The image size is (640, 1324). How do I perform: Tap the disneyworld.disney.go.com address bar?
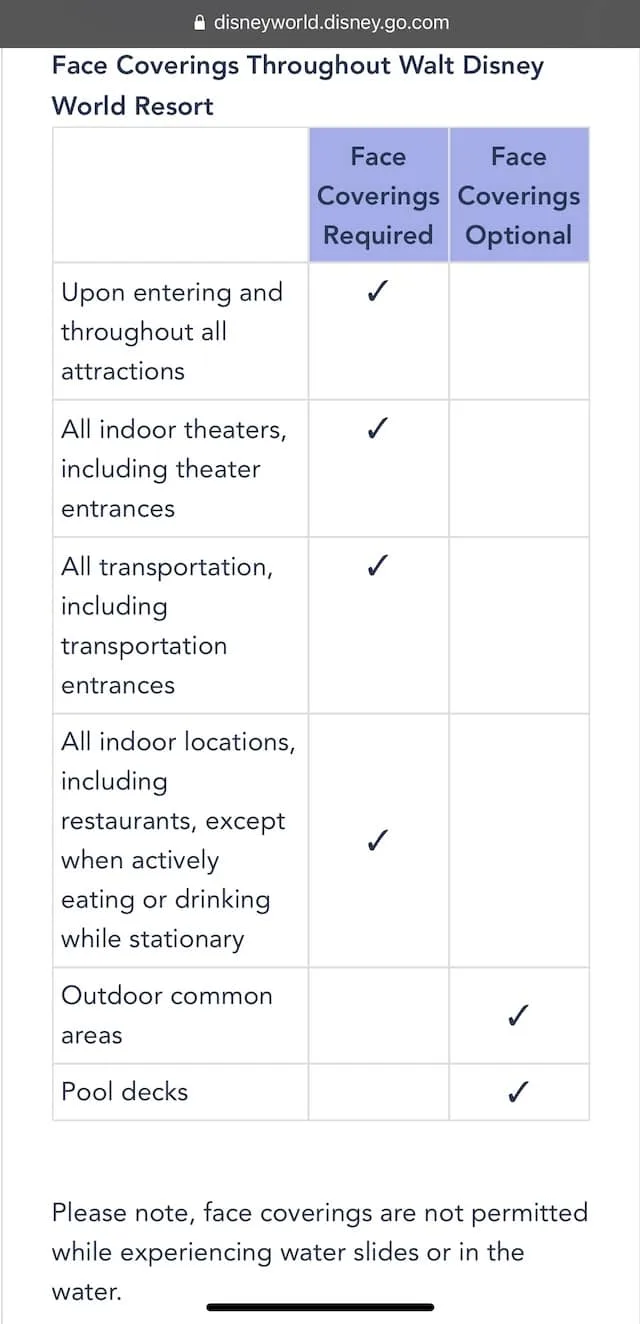point(320,22)
